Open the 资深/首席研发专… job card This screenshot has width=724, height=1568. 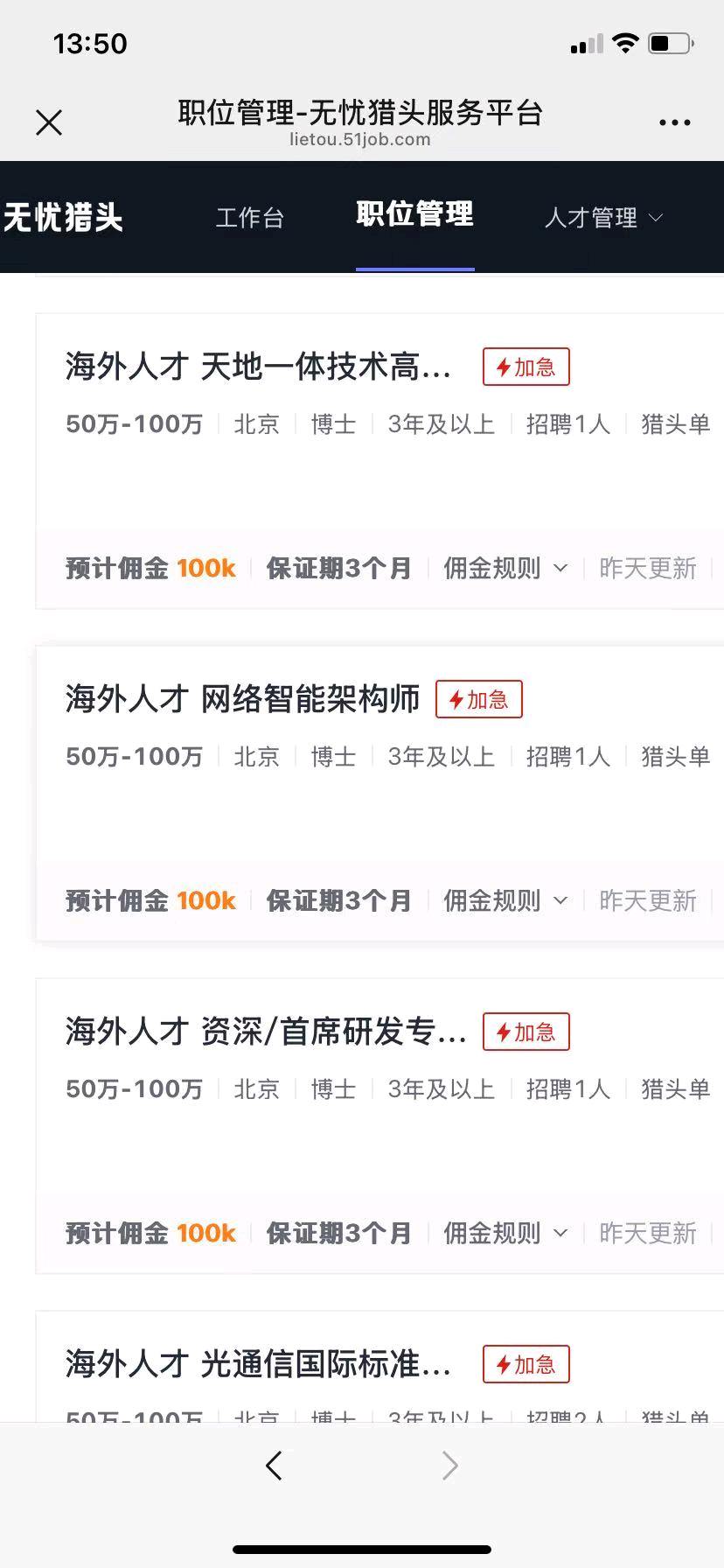click(x=266, y=1032)
